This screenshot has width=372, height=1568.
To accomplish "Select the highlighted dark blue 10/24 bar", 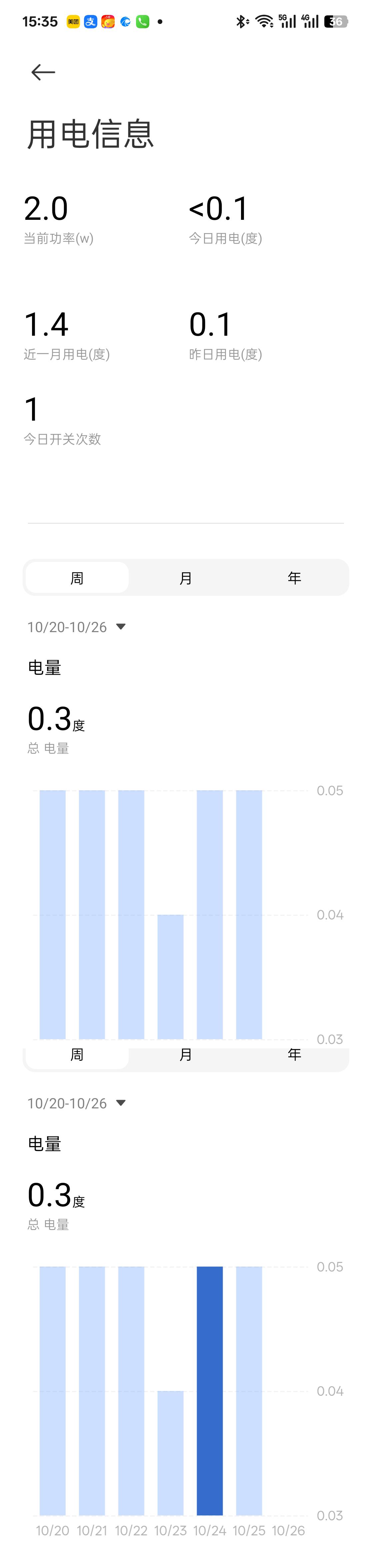I will [x=209, y=1391].
